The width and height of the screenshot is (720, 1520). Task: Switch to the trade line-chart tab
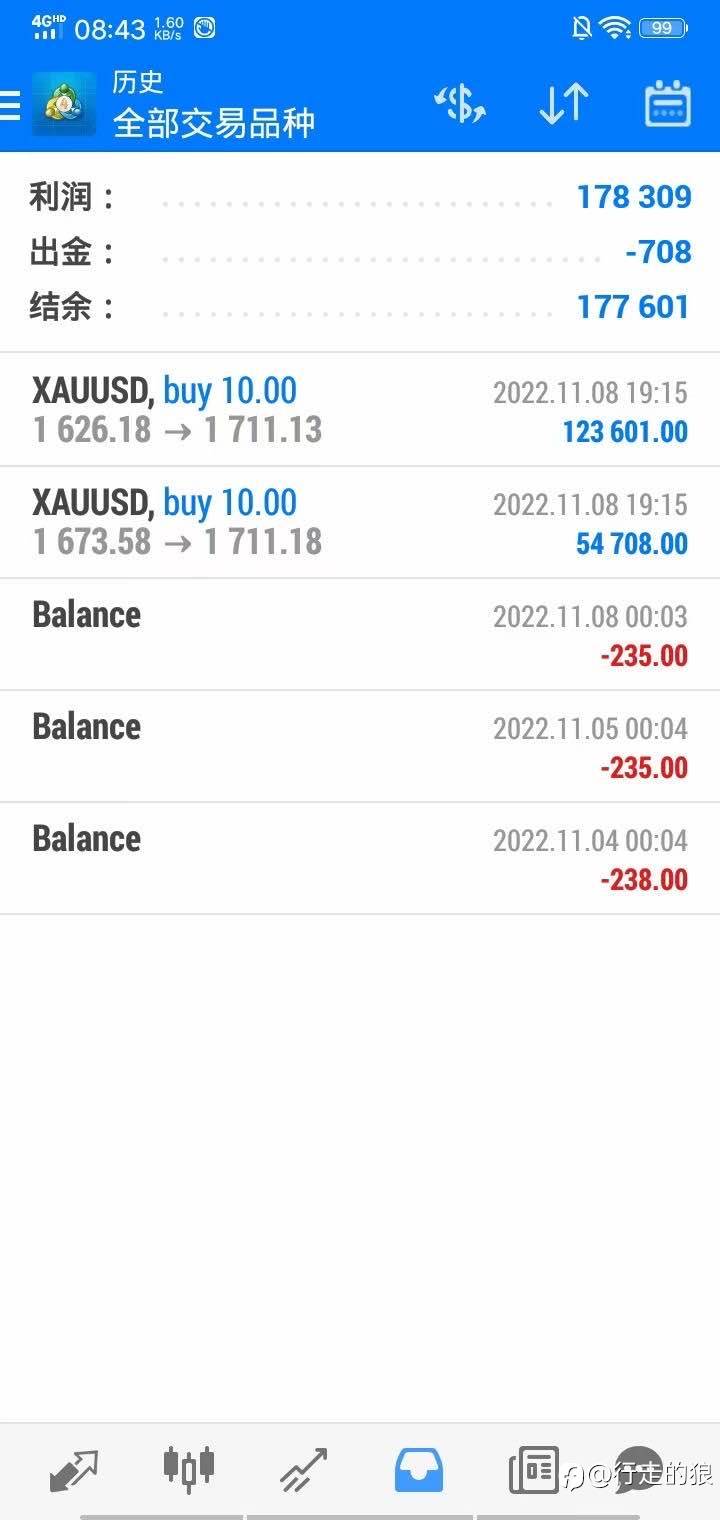(304, 1470)
